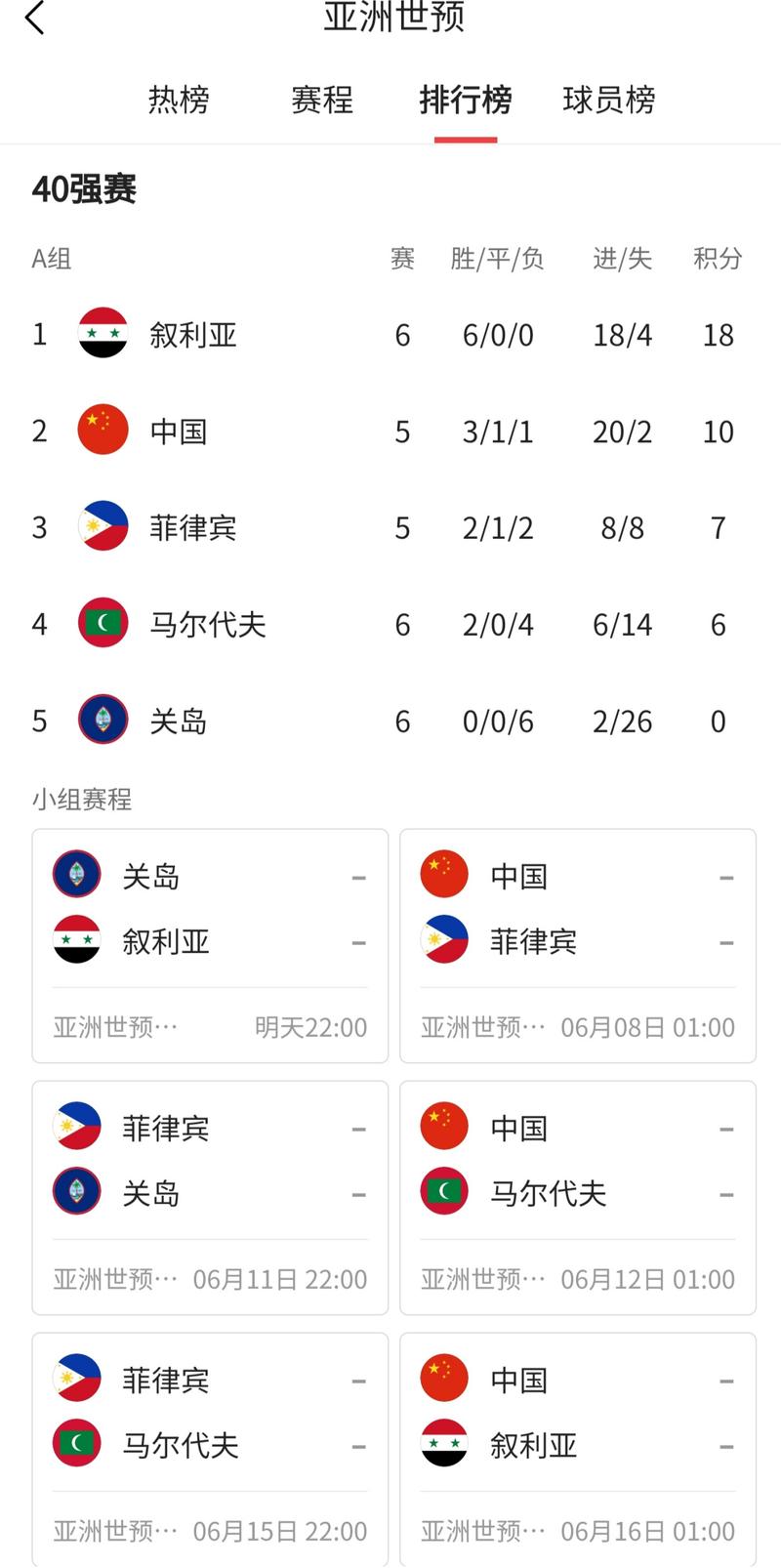Tap the China flag in the 中国 vs 菲律宾 card

(x=444, y=875)
